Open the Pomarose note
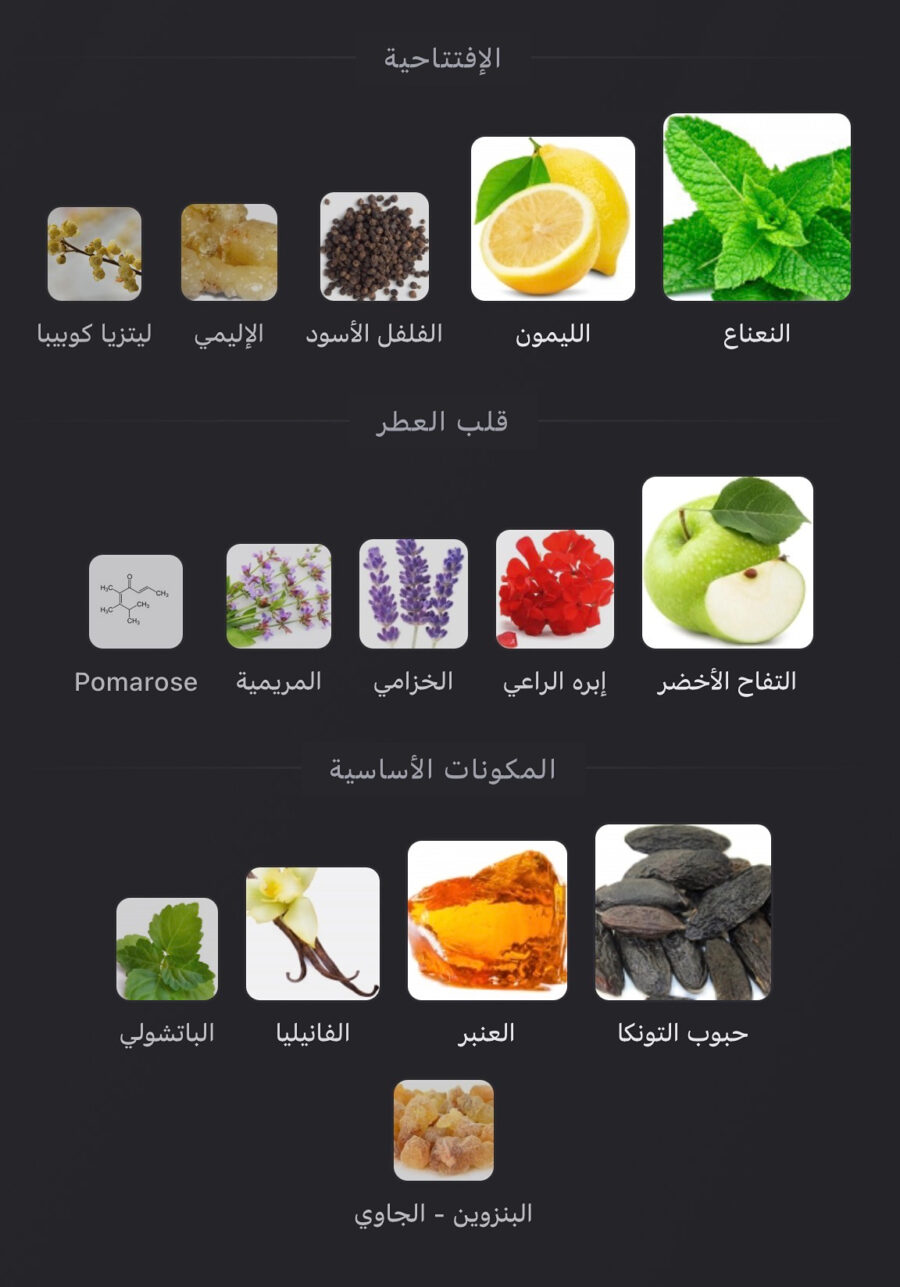The width and height of the screenshot is (900, 1287). (136, 602)
